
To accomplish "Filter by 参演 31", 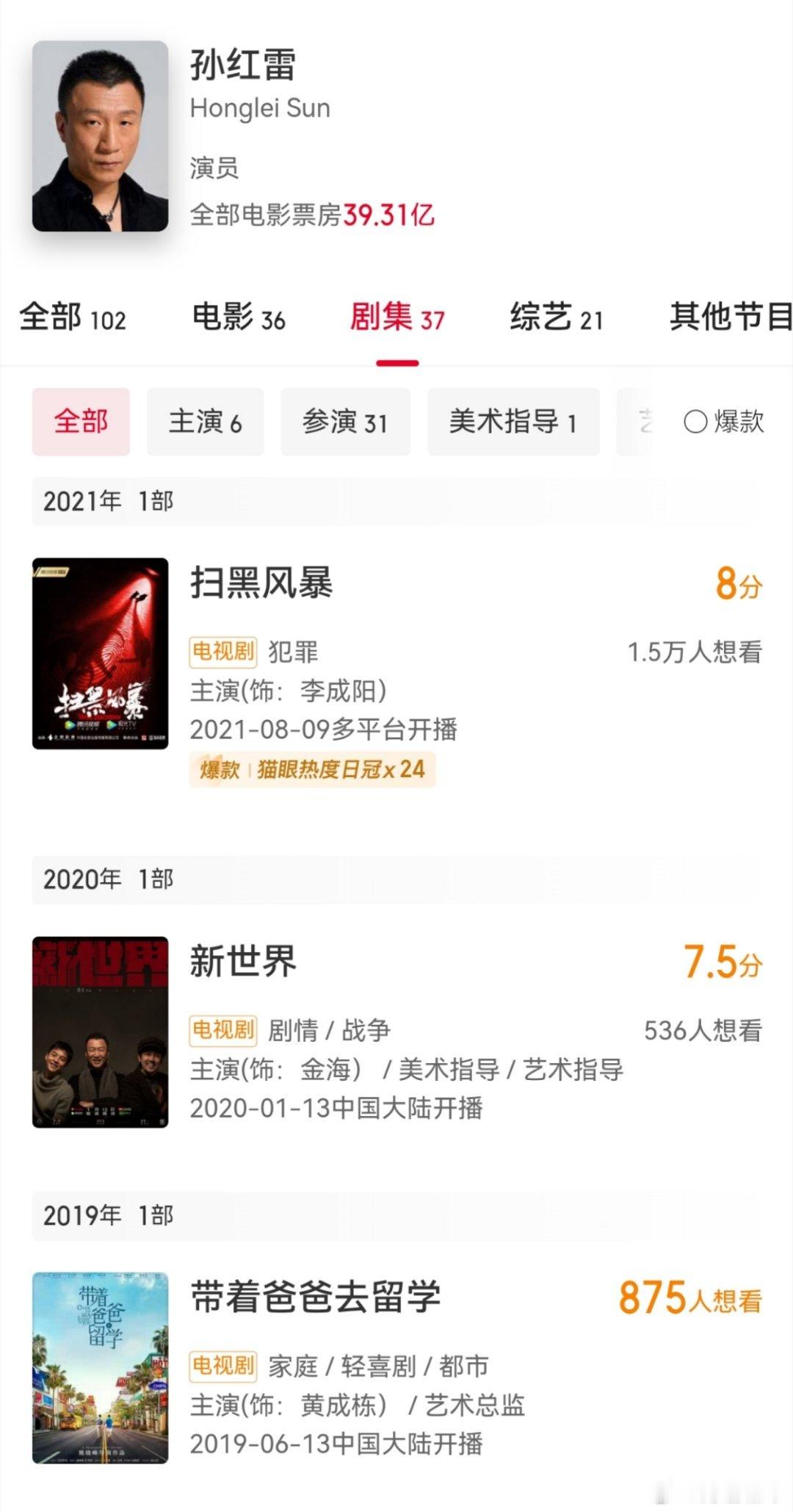I will click(x=345, y=422).
